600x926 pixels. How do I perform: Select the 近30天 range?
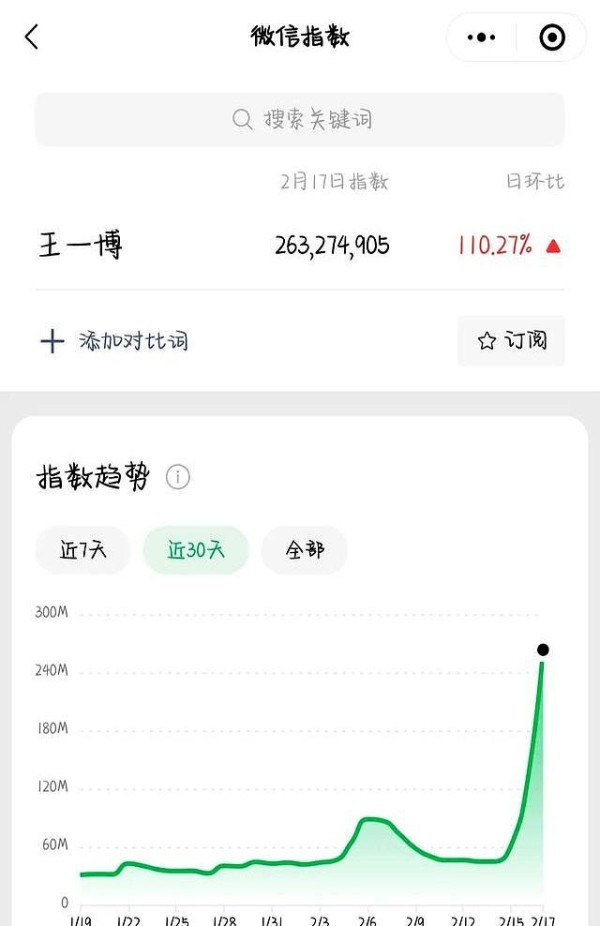coord(195,550)
